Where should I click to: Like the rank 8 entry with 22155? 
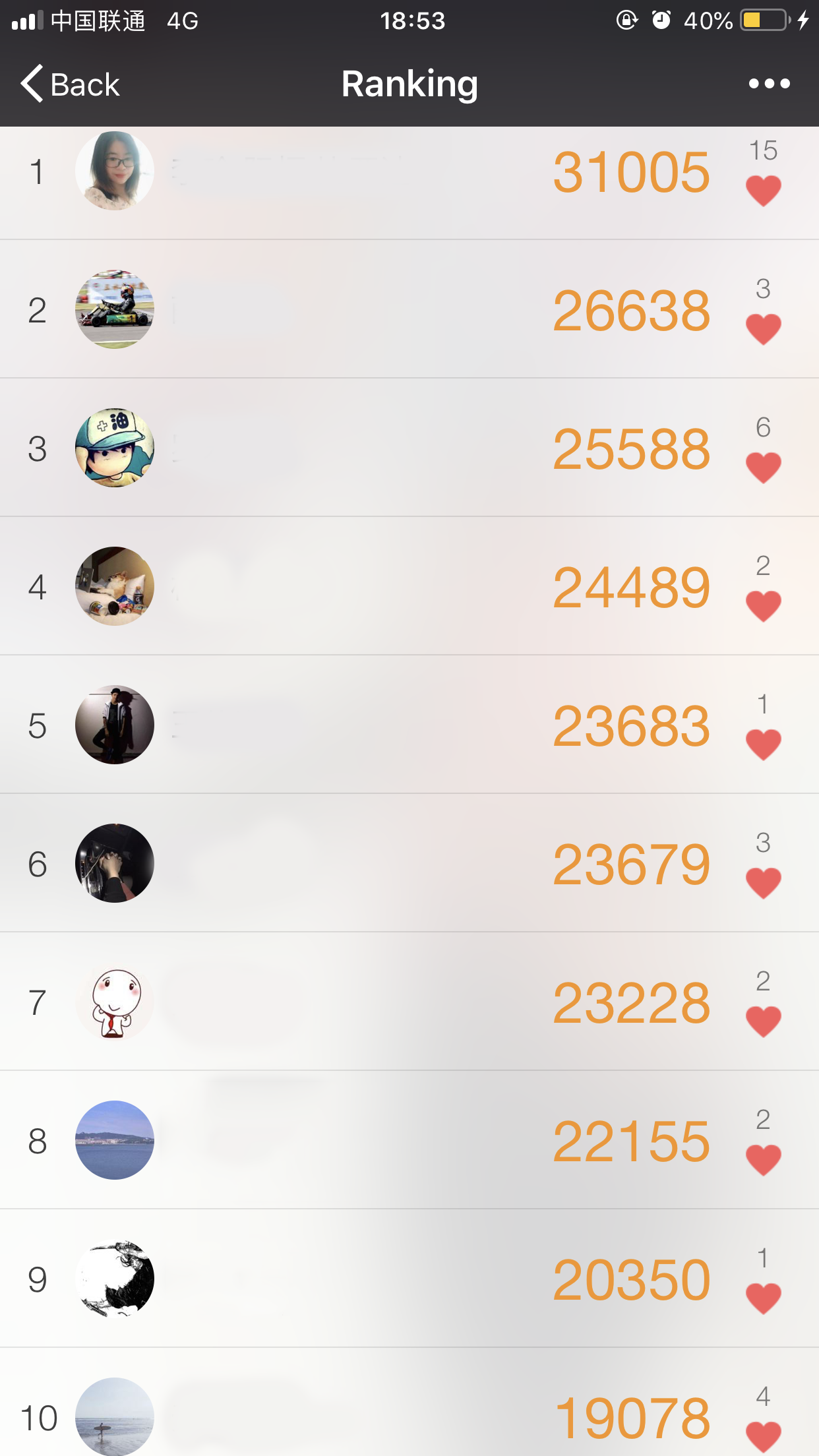pos(763,1160)
